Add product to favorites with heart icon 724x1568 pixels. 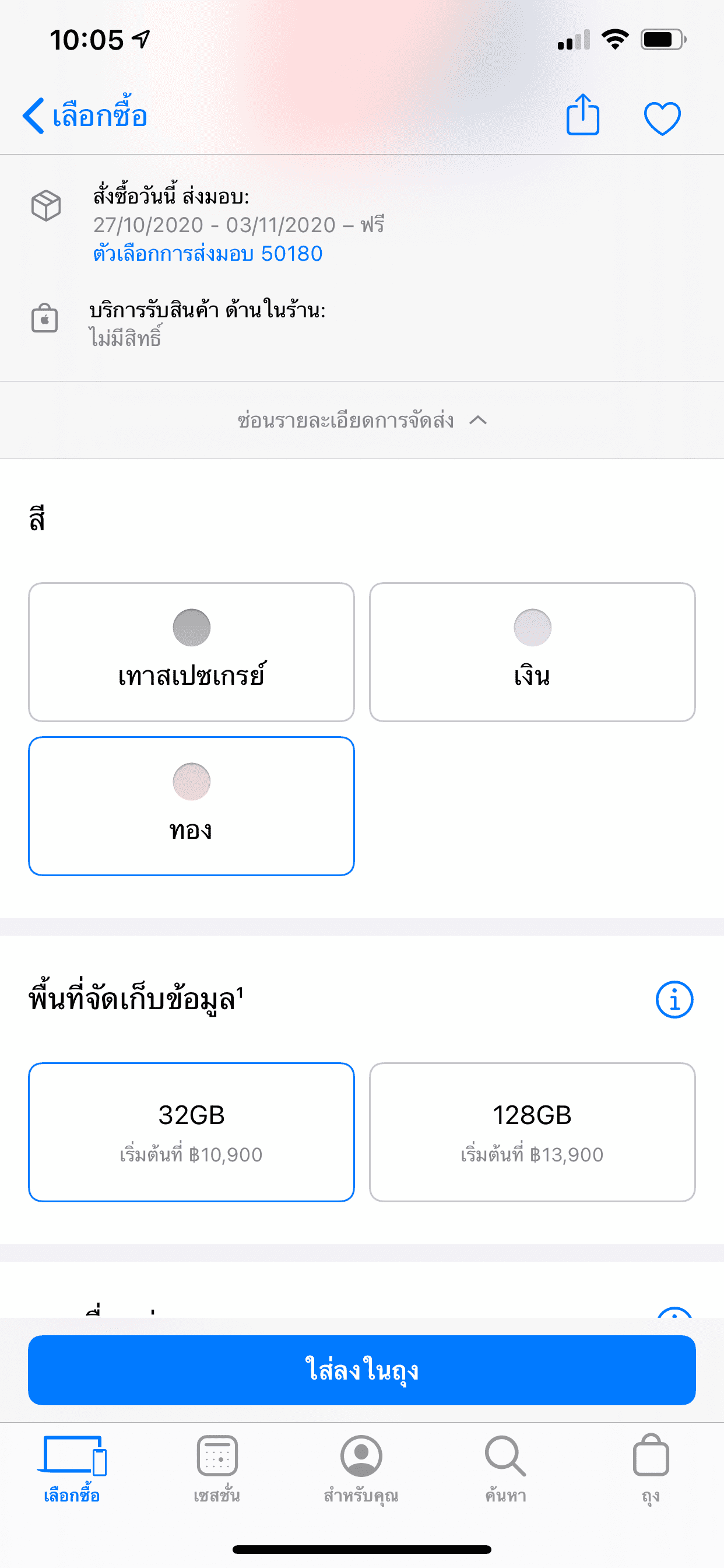[662, 118]
